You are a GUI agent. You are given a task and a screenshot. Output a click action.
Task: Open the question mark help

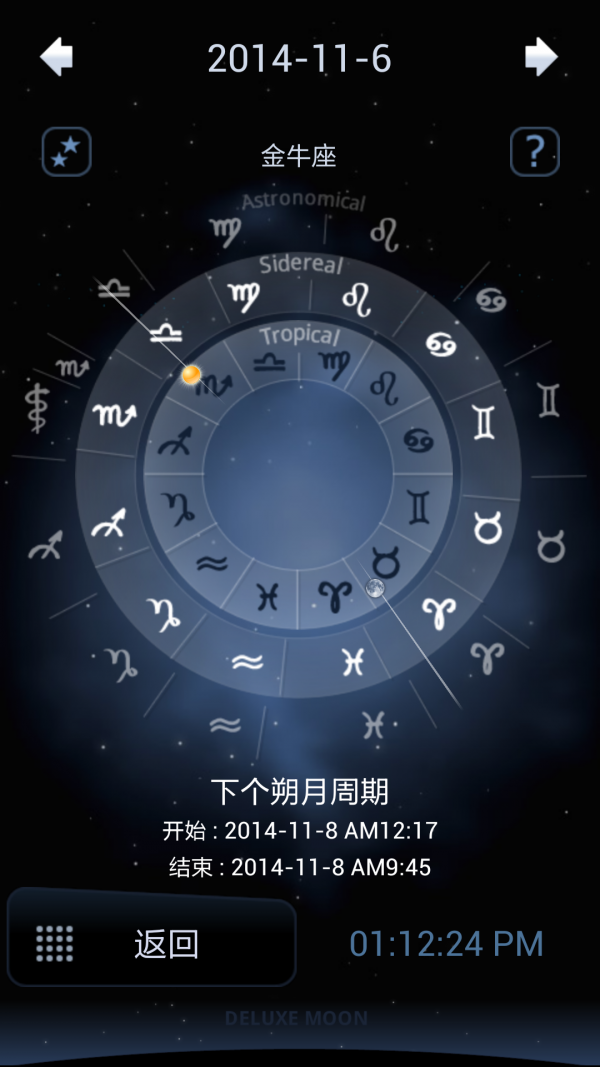[534, 152]
